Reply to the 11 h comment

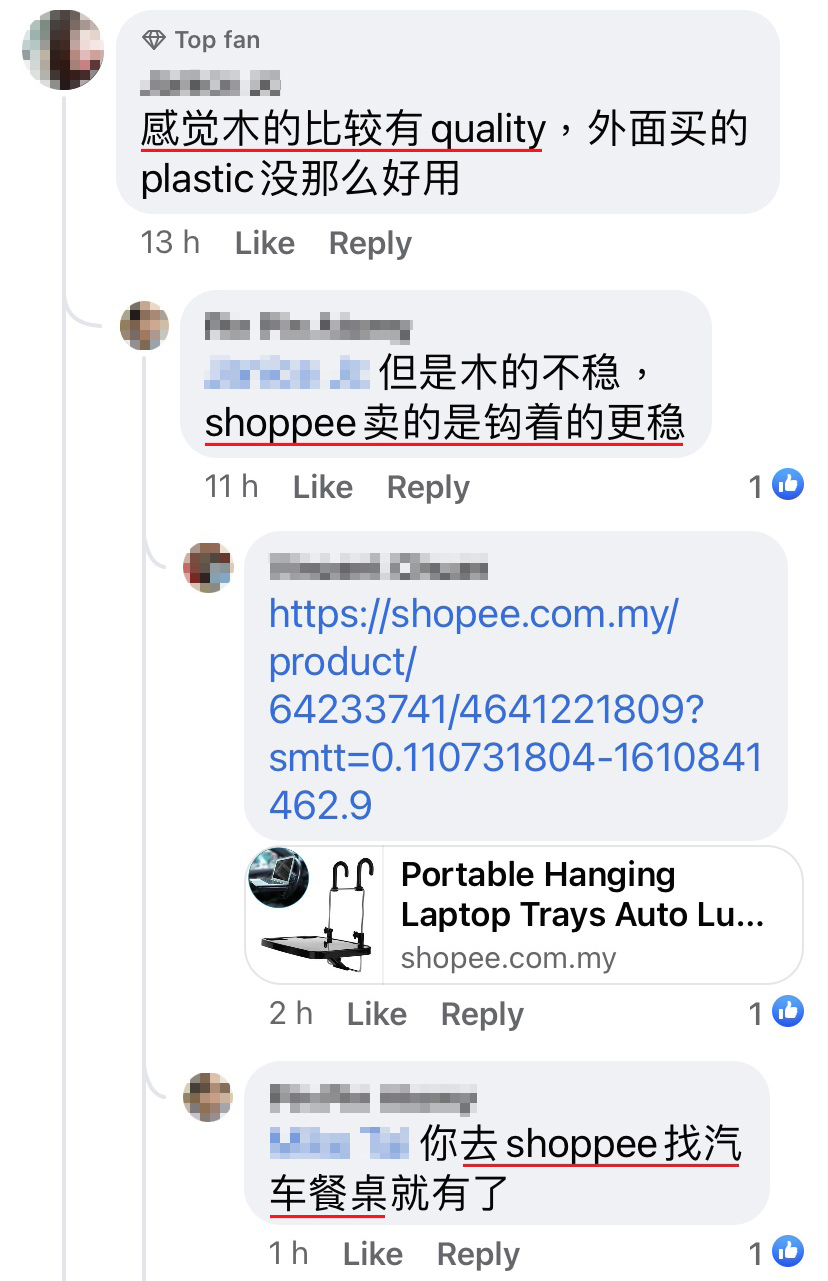[428, 487]
